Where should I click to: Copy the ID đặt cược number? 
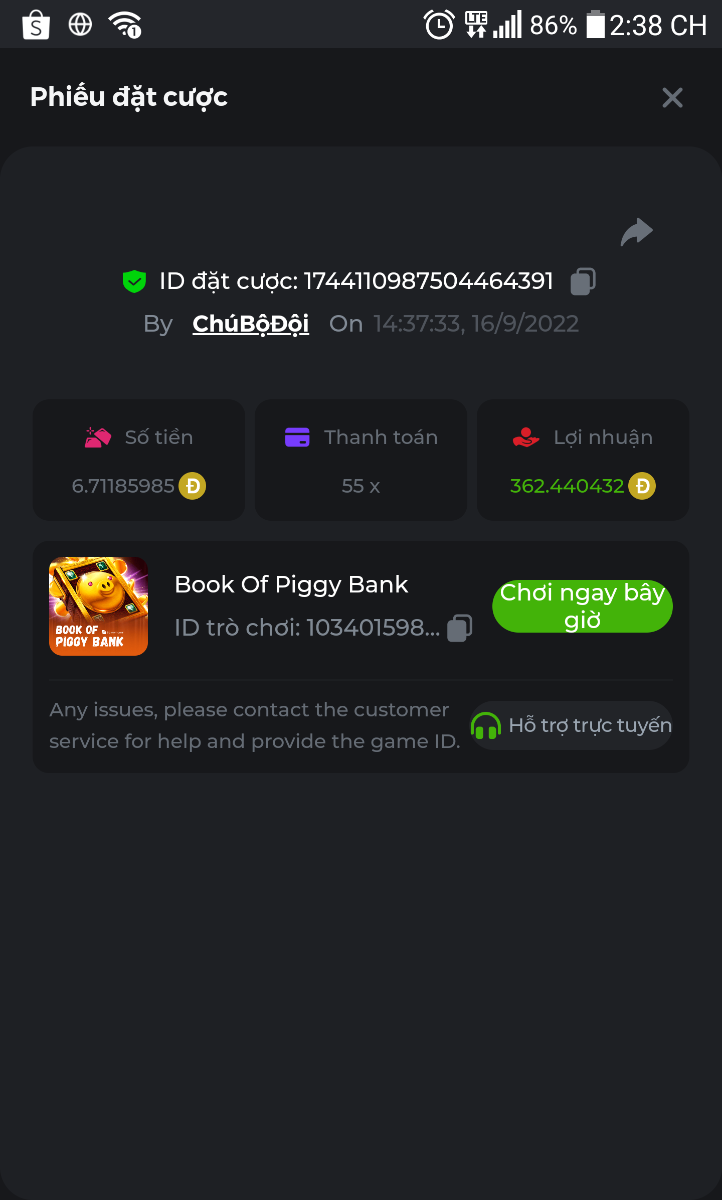pos(583,282)
